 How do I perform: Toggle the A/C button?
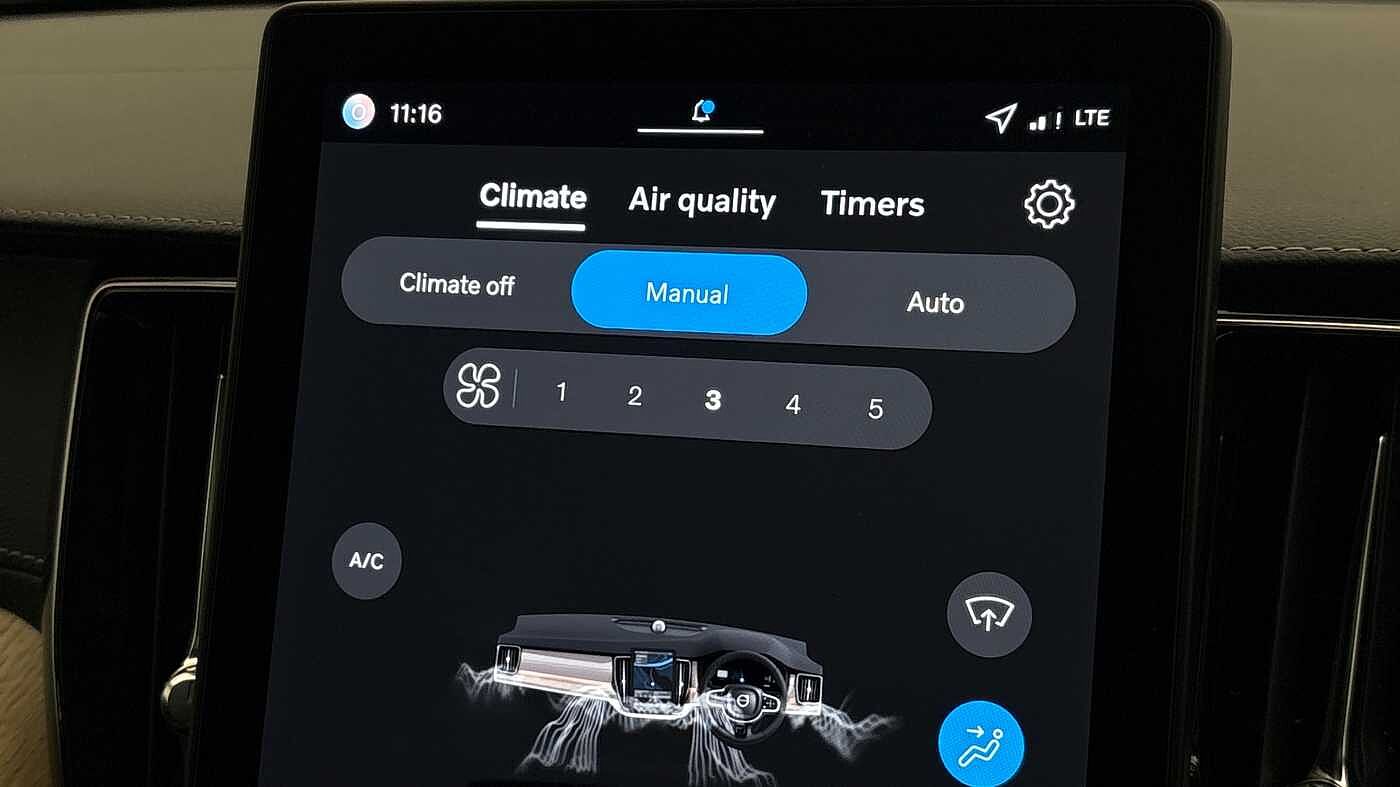366,561
